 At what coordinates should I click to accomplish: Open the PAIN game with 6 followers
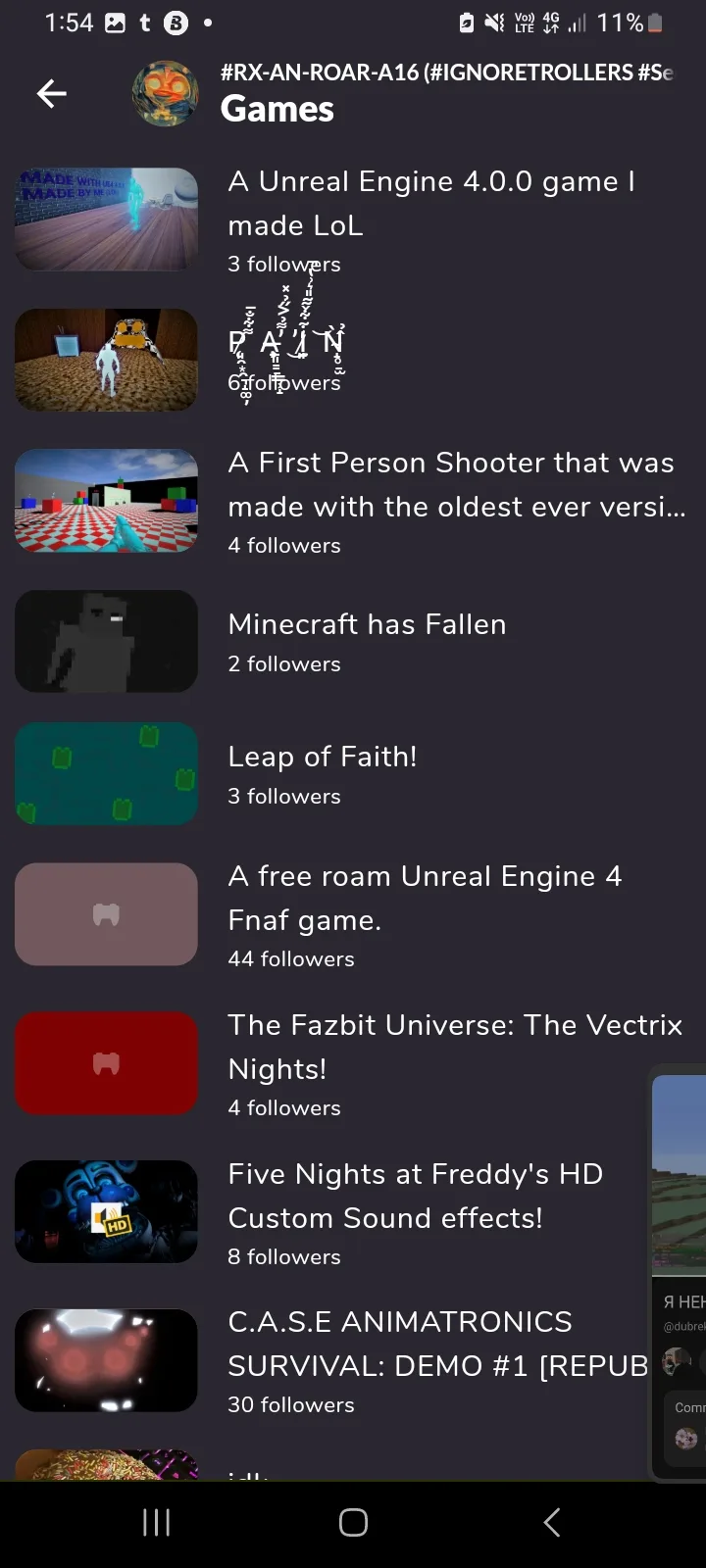[286, 359]
